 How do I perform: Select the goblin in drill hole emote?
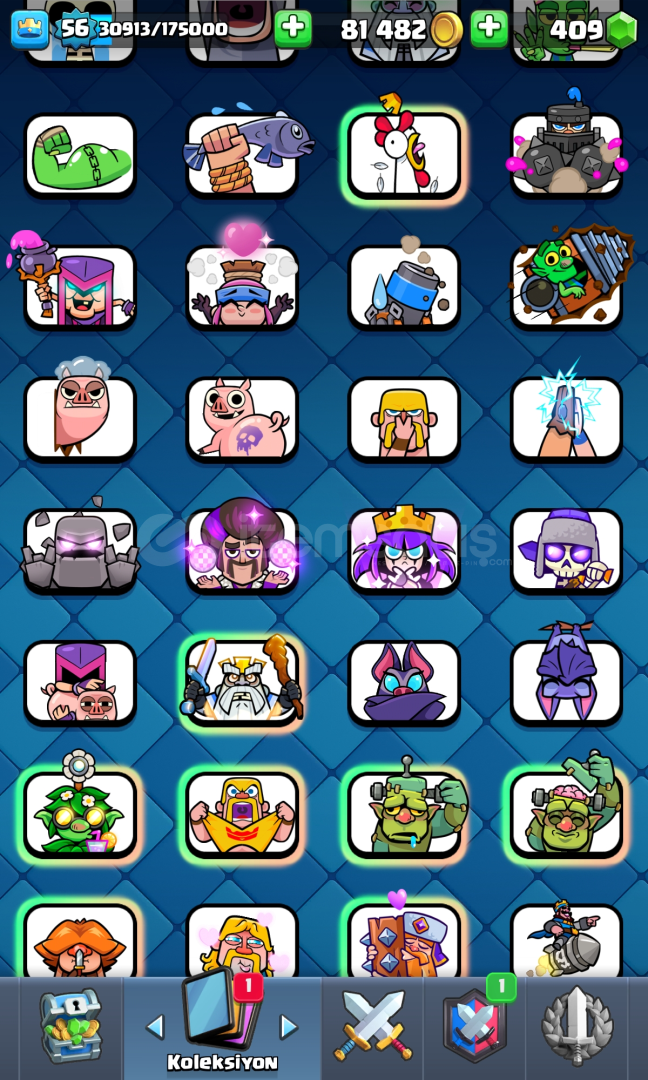pos(566,287)
